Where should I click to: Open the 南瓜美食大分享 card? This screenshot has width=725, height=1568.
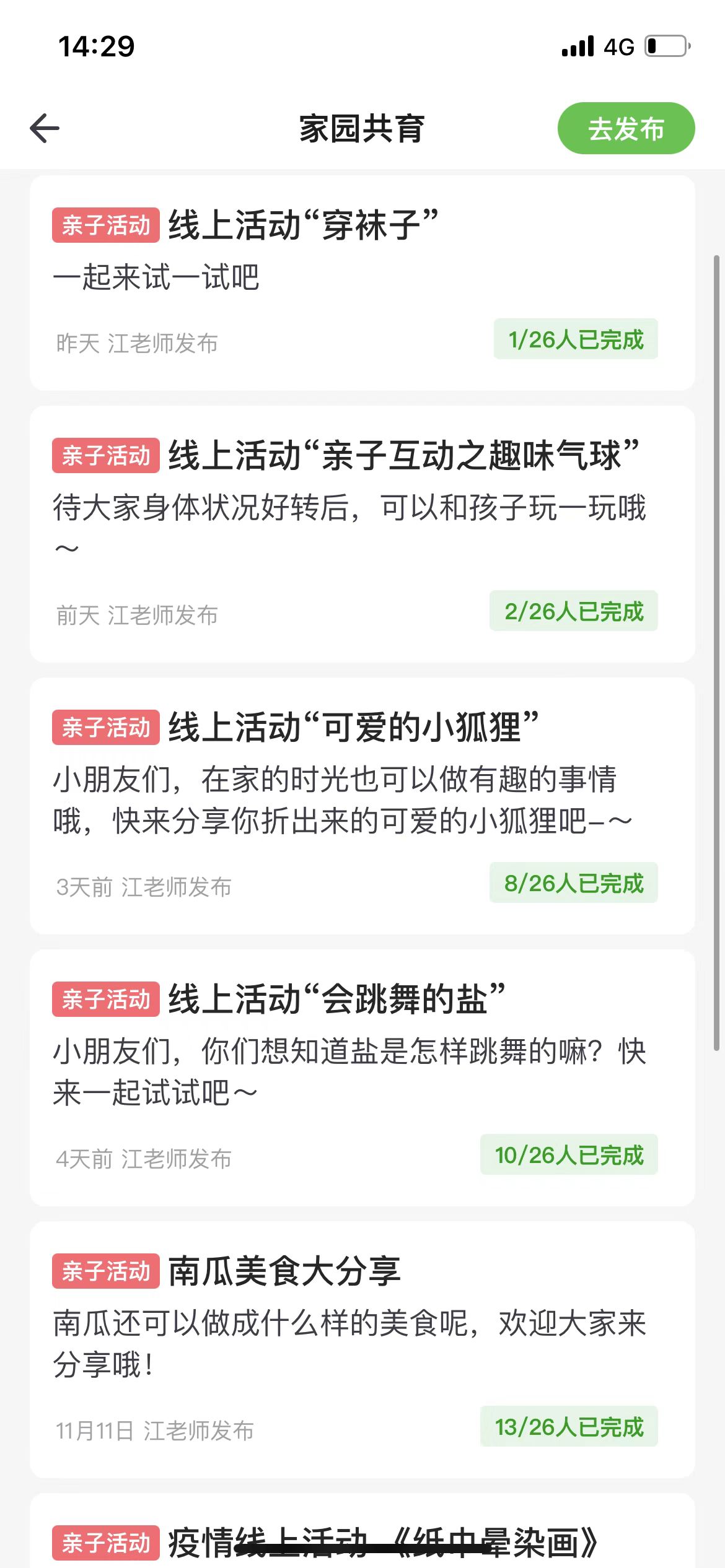click(362, 1349)
